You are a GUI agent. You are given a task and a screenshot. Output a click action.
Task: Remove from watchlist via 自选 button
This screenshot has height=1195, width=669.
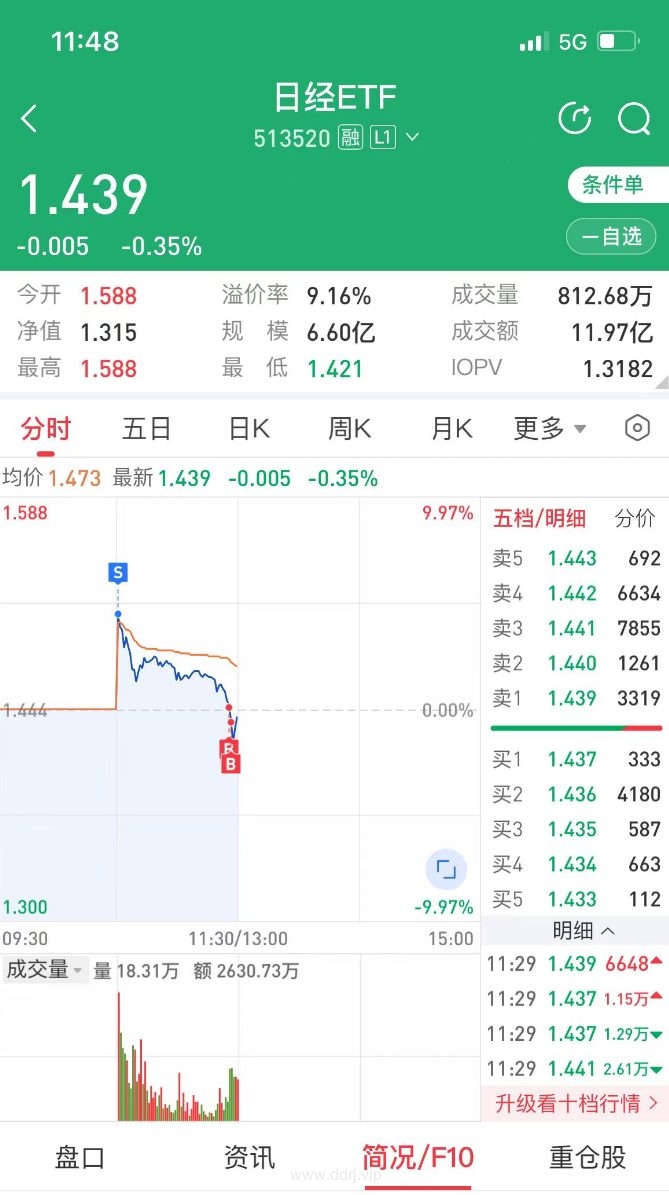[x=611, y=236]
